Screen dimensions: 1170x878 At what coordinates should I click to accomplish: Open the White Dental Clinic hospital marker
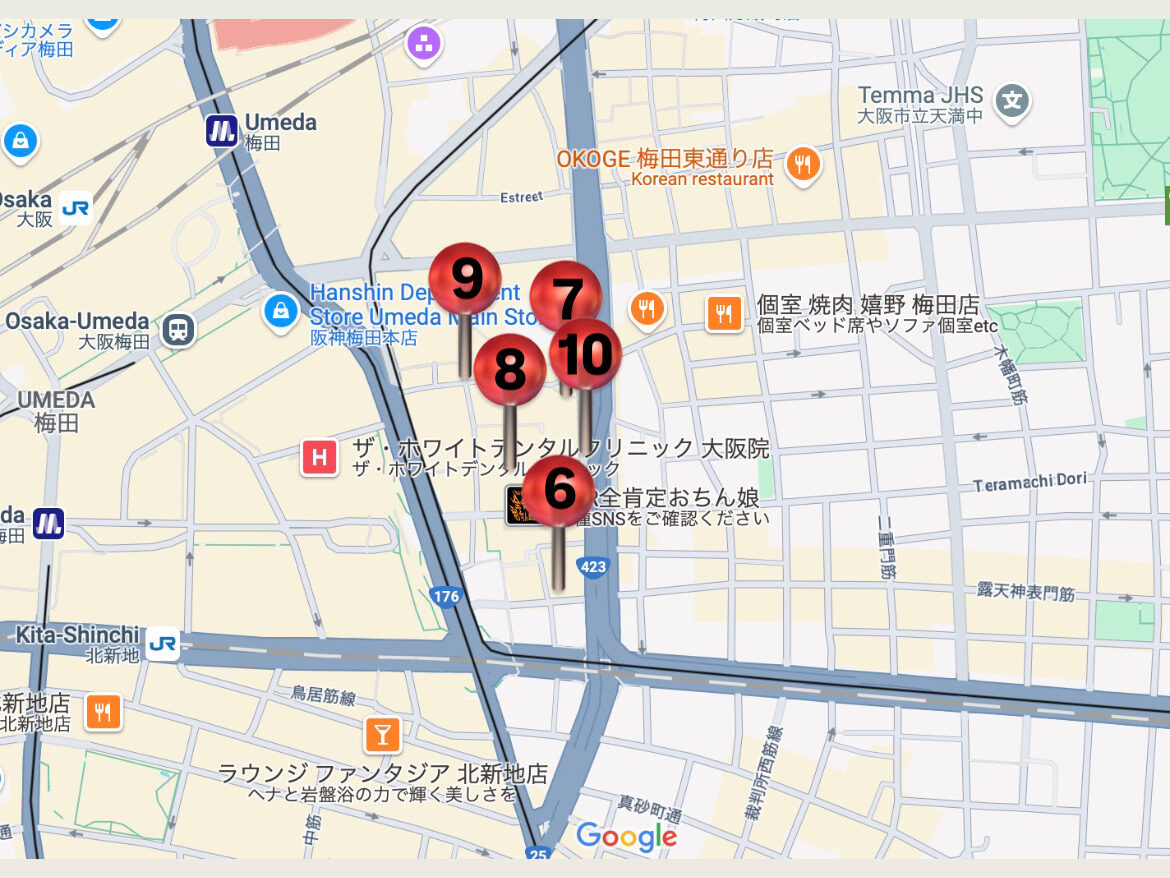(x=319, y=458)
